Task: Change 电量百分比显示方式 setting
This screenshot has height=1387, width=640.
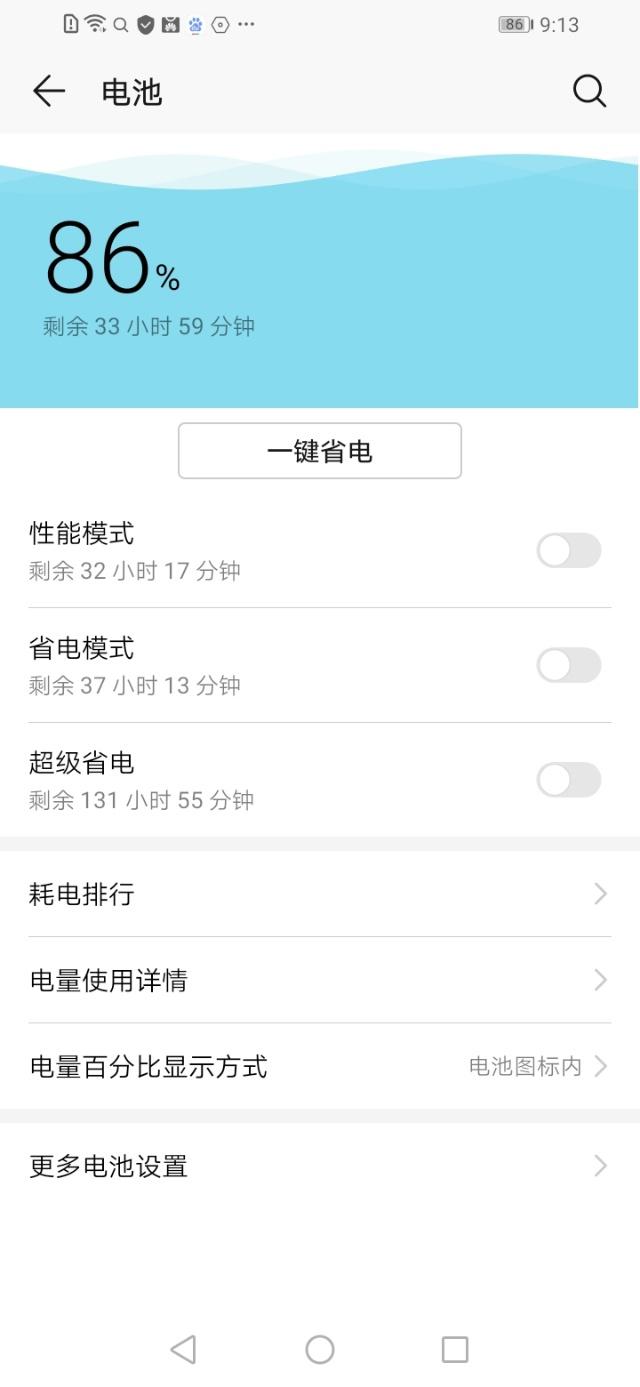Action: click(x=320, y=1066)
